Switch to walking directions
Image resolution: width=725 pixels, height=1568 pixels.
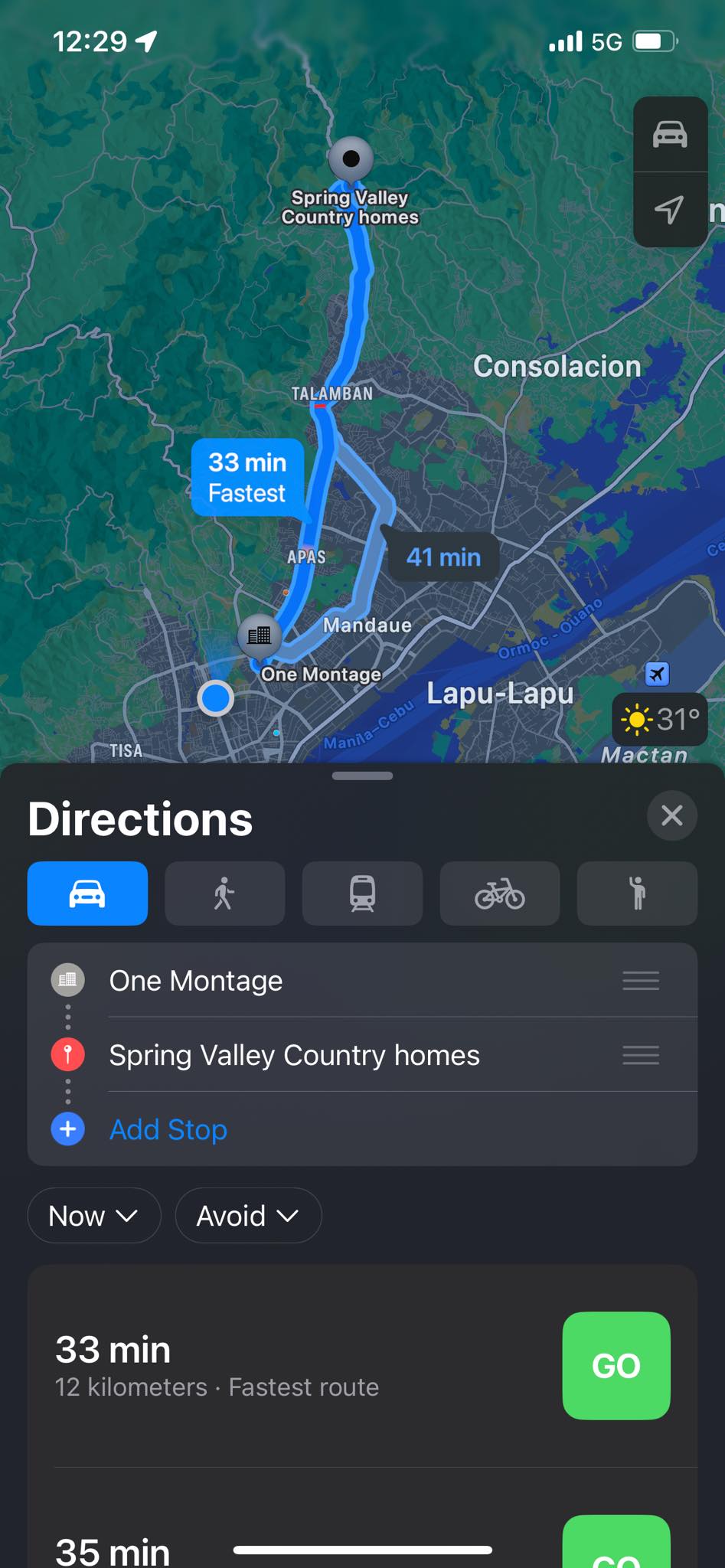coord(224,893)
